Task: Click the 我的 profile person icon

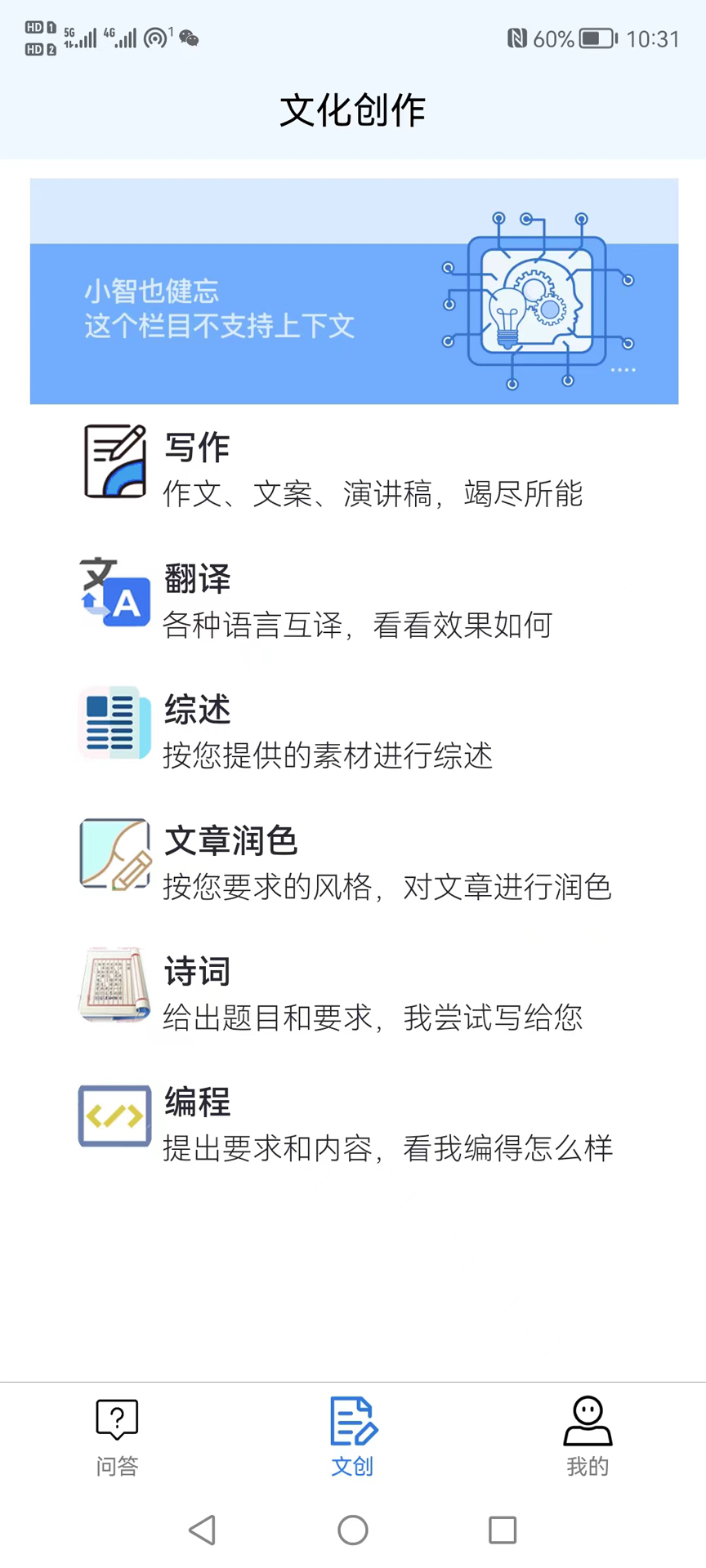Action: coord(588,1419)
